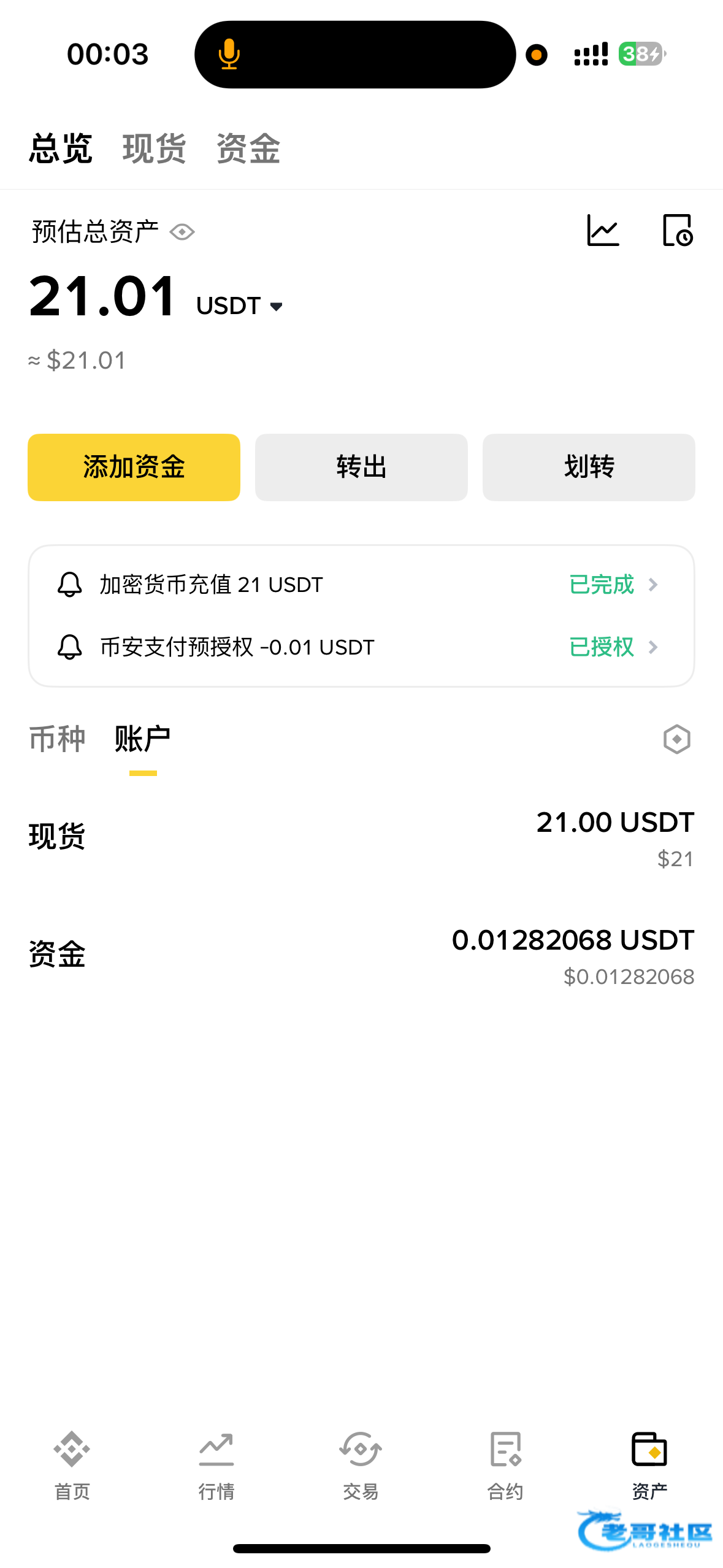This screenshot has height=1568, width=723.
Task: Switch to the 币种 tab
Action: (x=57, y=739)
